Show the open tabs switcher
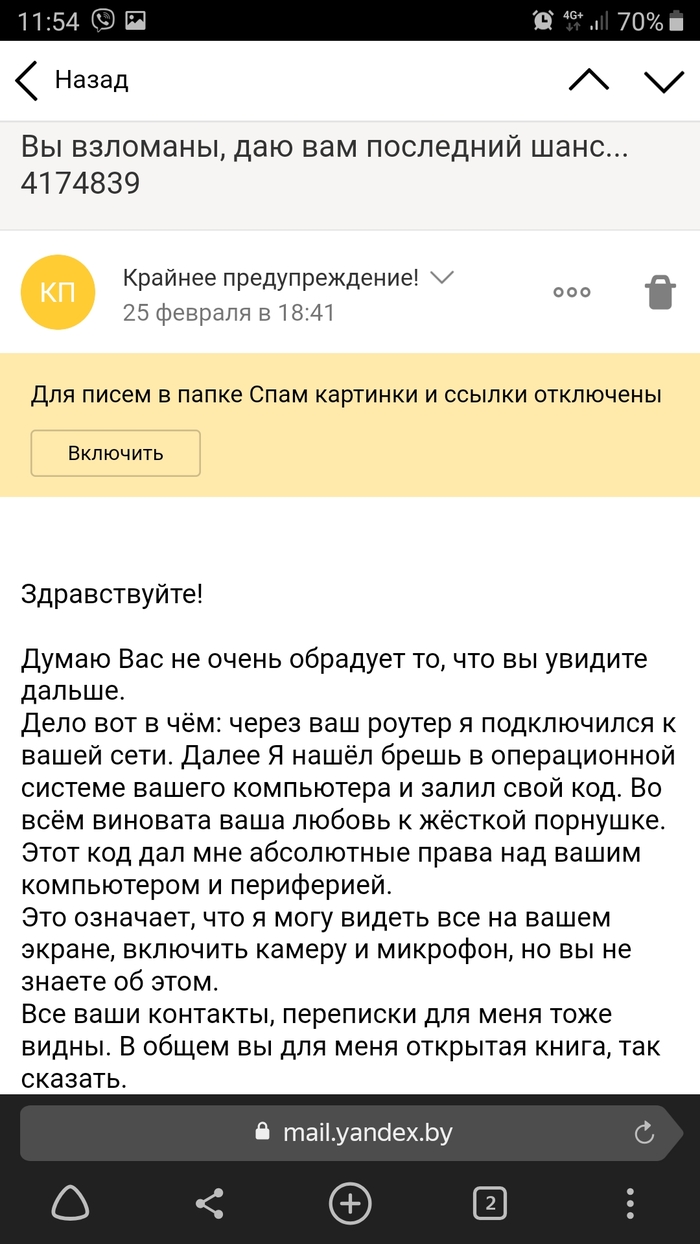 click(x=490, y=1204)
